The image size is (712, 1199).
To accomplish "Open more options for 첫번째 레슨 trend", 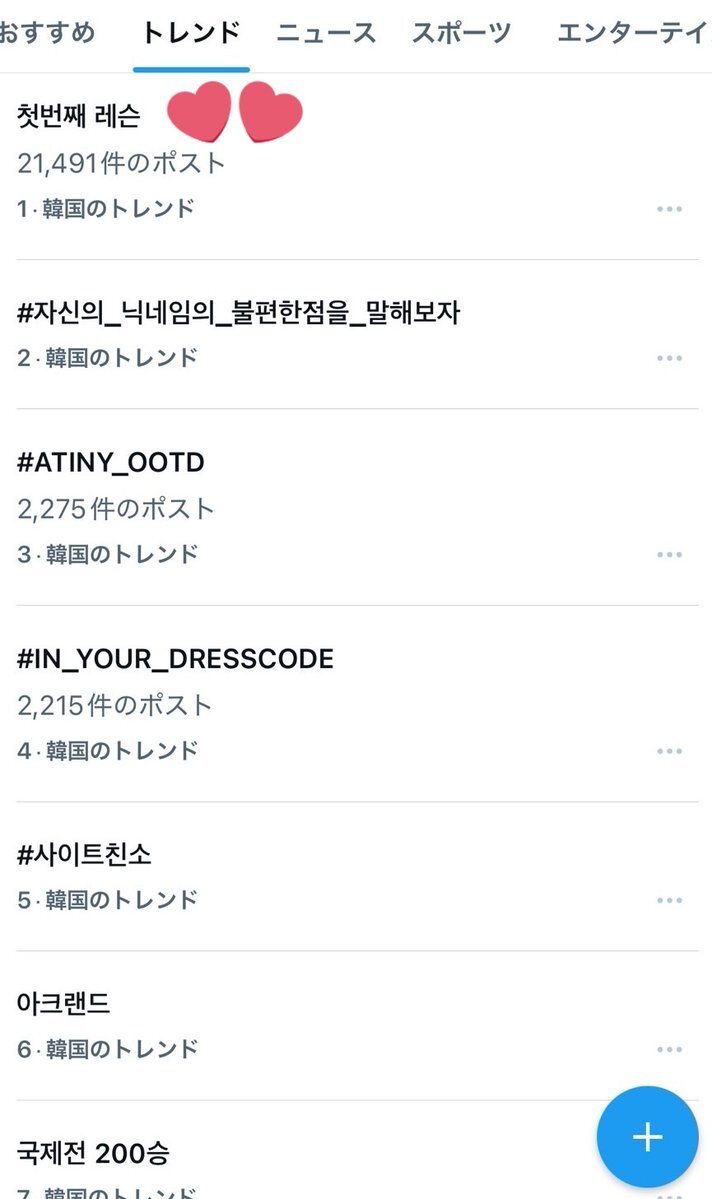I will (669, 209).
